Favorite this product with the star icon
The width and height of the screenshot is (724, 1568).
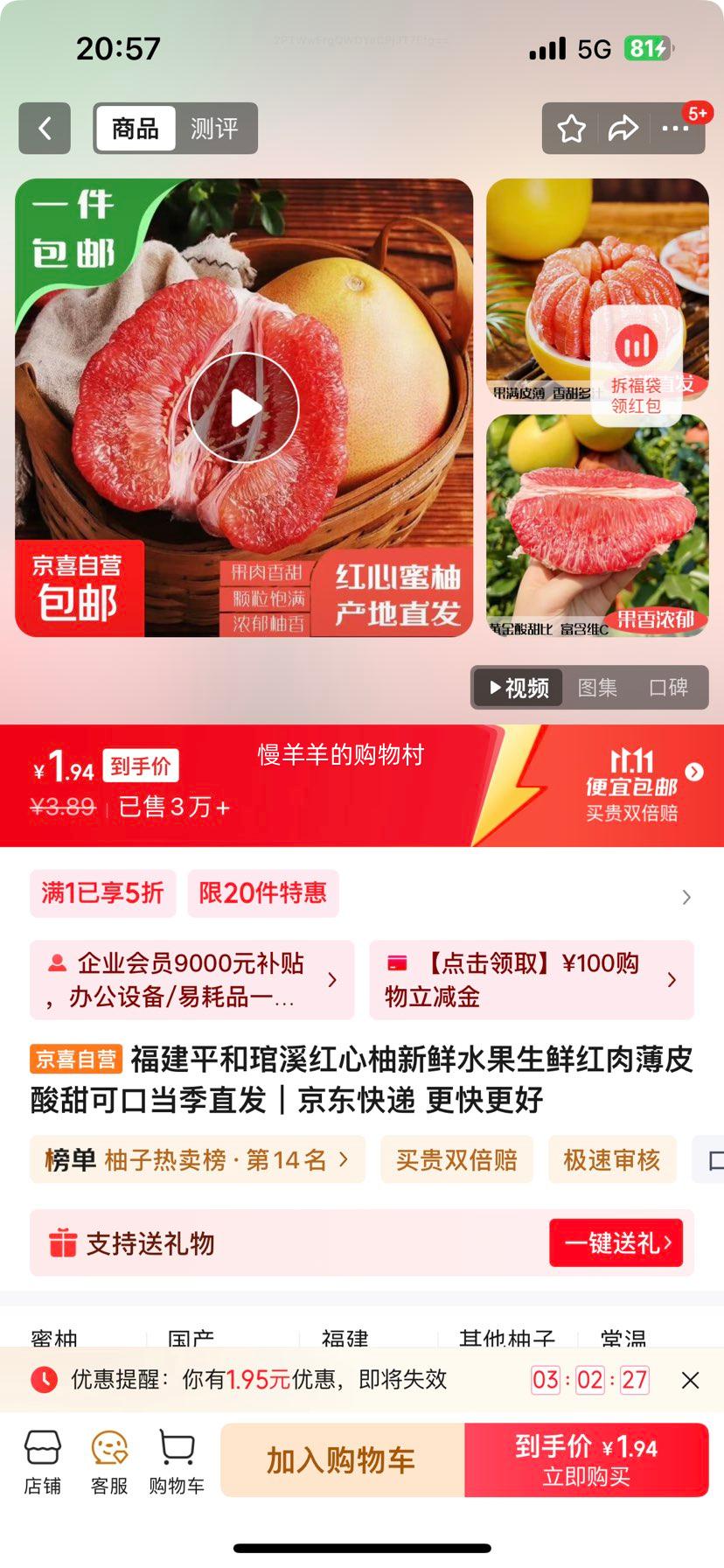click(572, 129)
